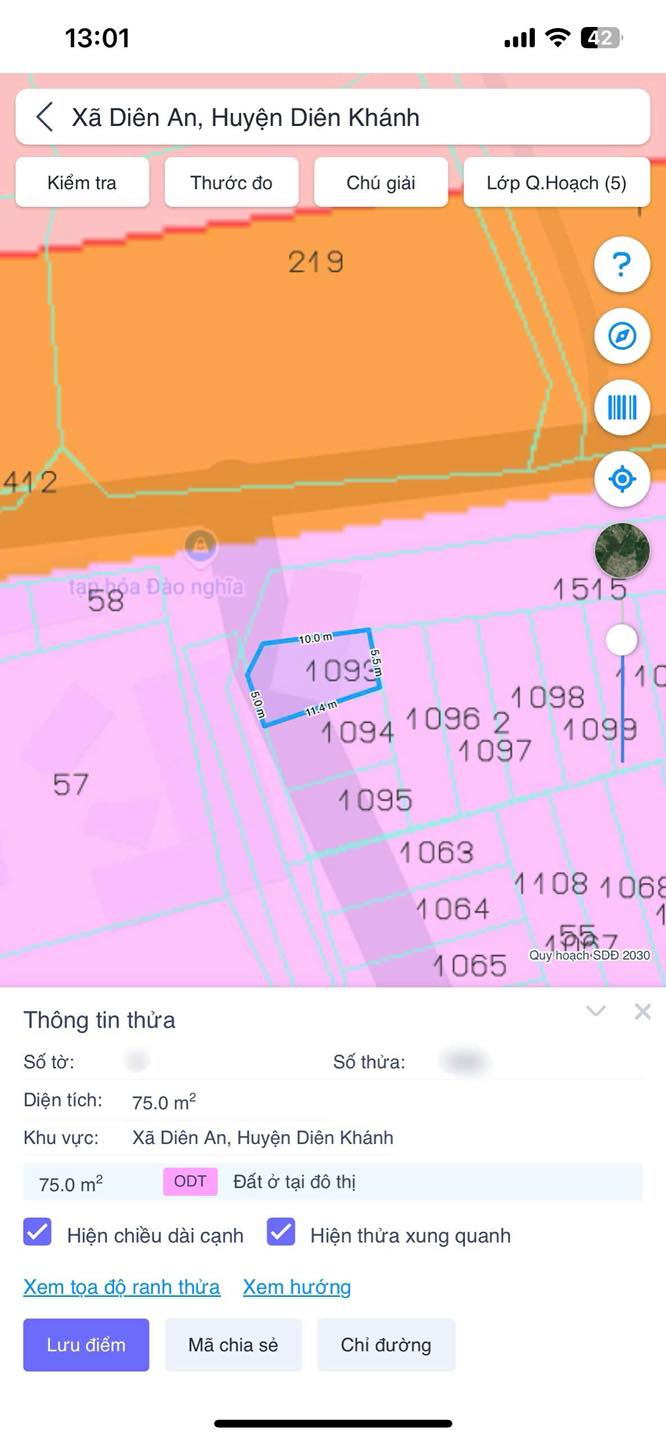666x1440 pixels.
Task: Tap the layer opacity slider handle
Action: pos(622,639)
